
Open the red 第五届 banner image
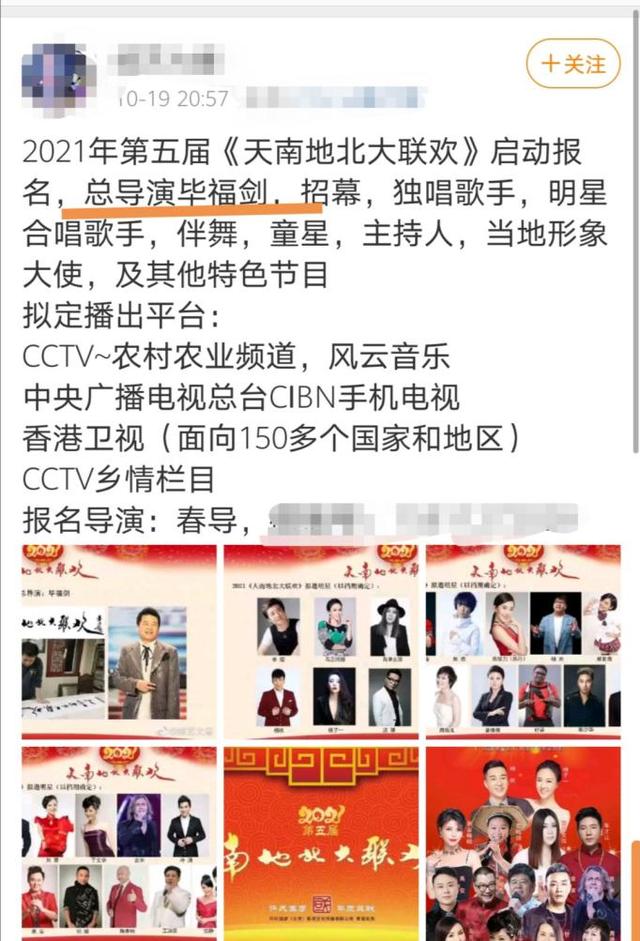(x=320, y=842)
